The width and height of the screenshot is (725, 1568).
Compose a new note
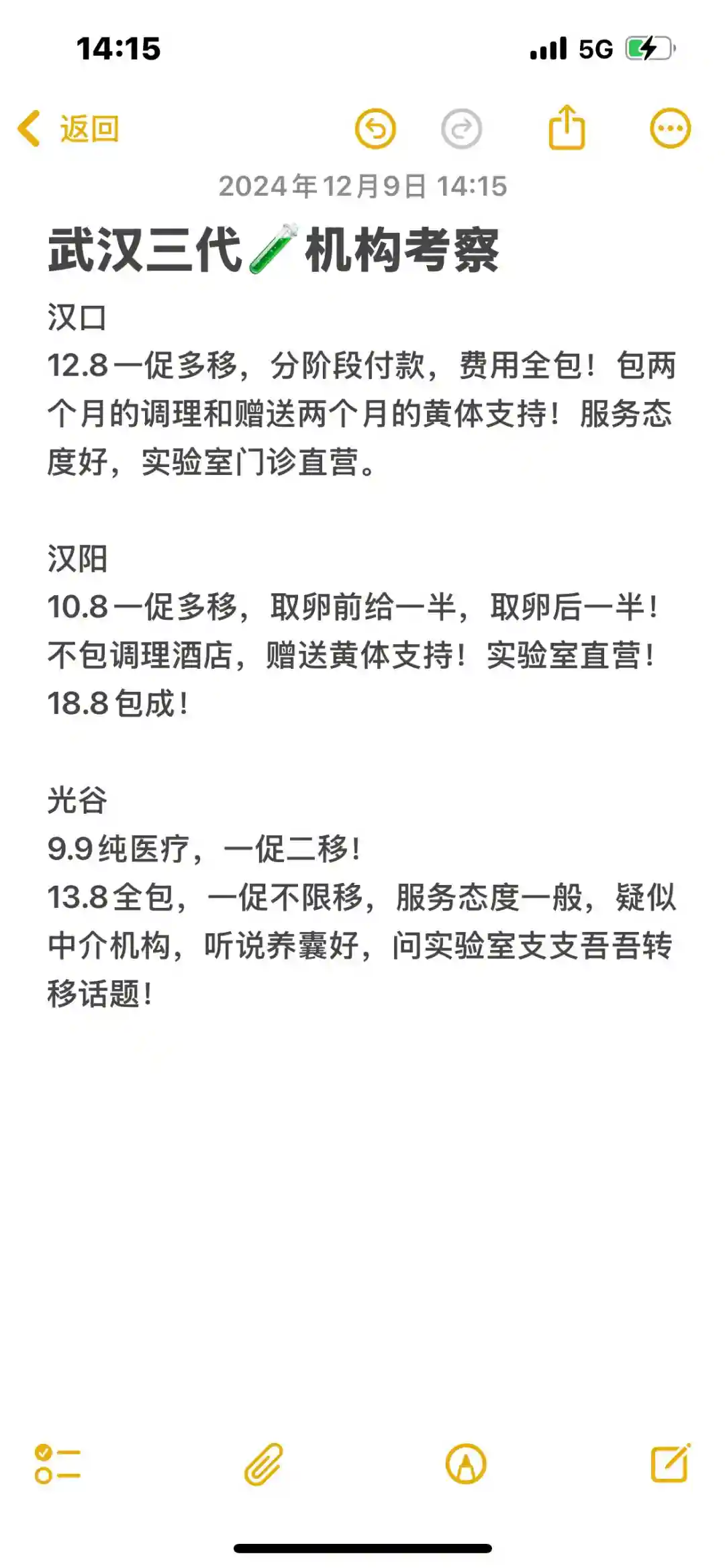click(x=670, y=1463)
